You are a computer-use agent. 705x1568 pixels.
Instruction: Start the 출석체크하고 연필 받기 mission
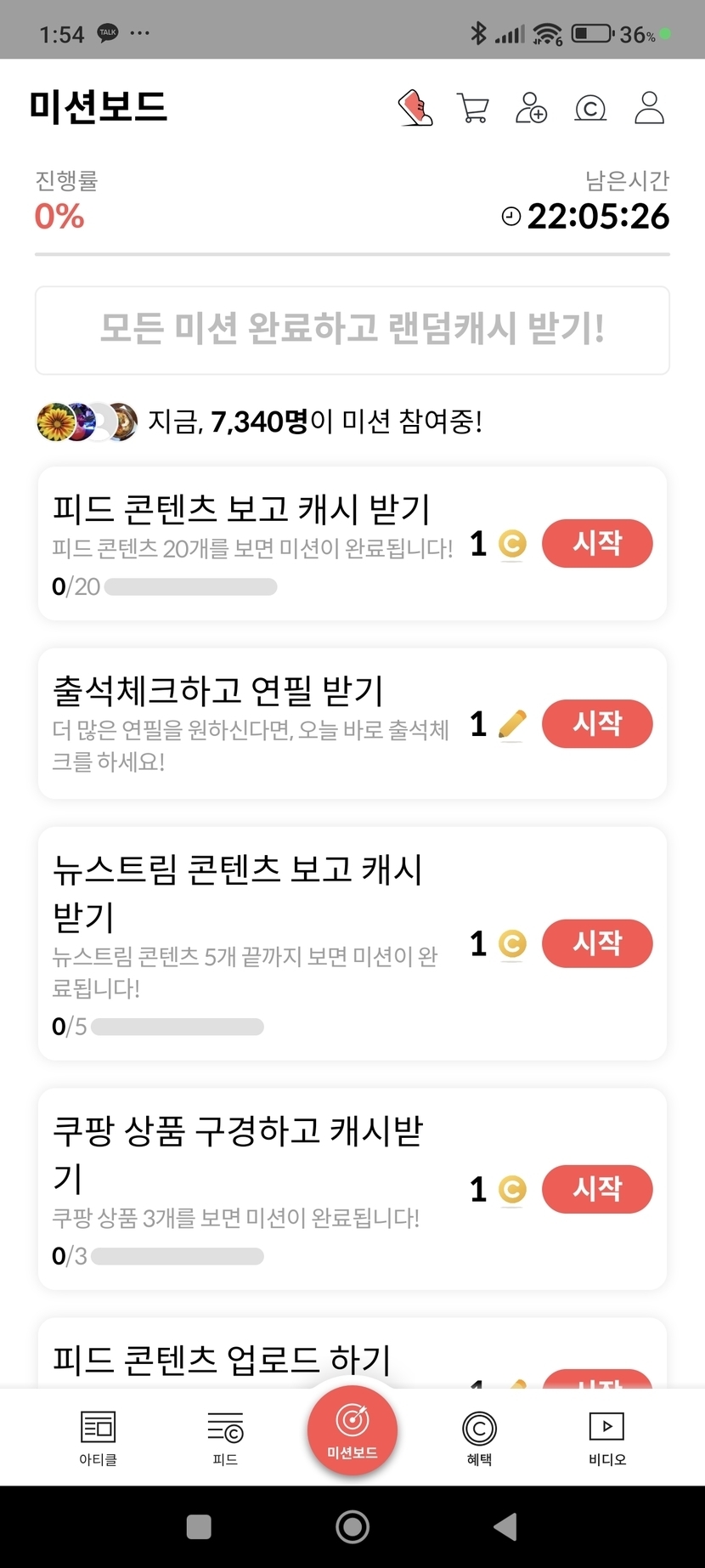(596, 724)
